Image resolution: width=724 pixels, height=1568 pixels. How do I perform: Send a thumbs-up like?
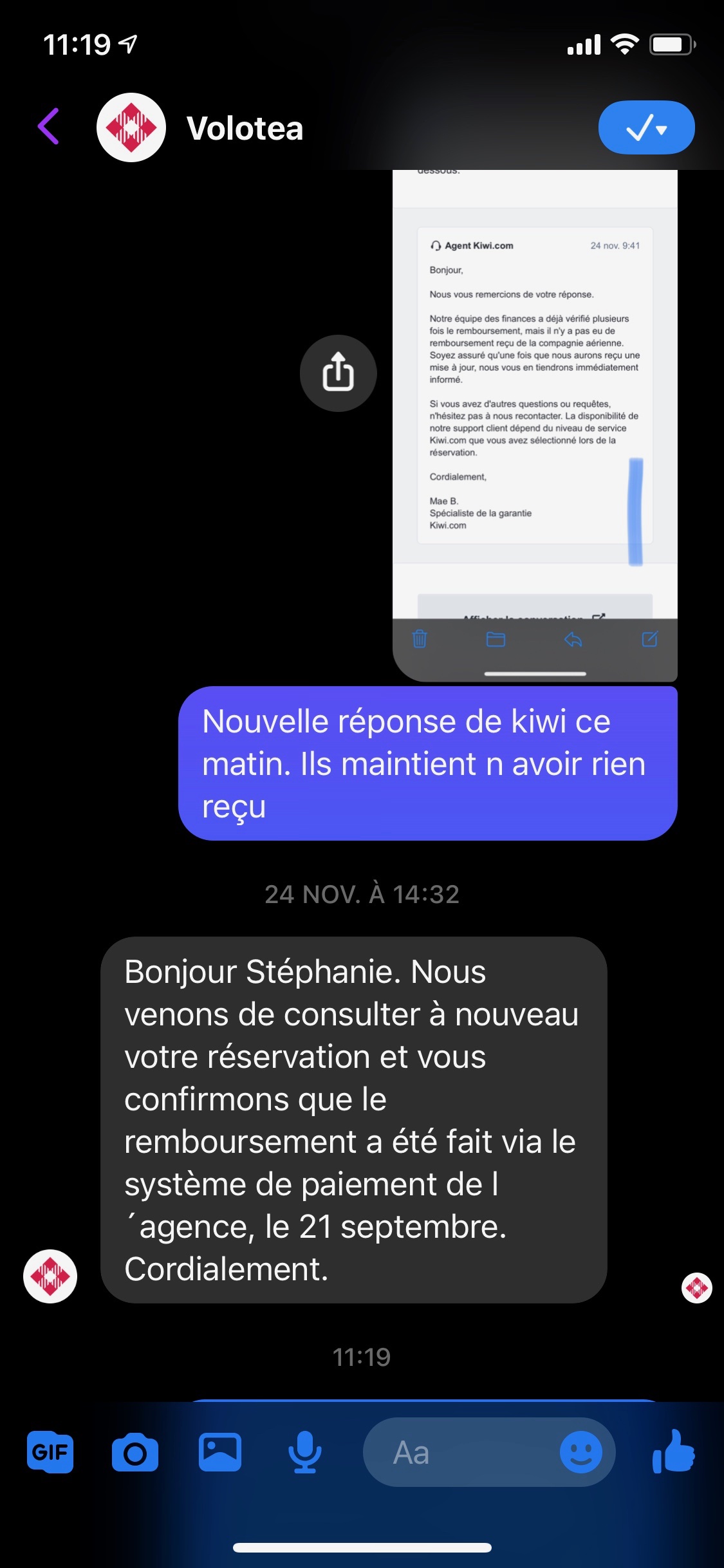pos(674,1451)
